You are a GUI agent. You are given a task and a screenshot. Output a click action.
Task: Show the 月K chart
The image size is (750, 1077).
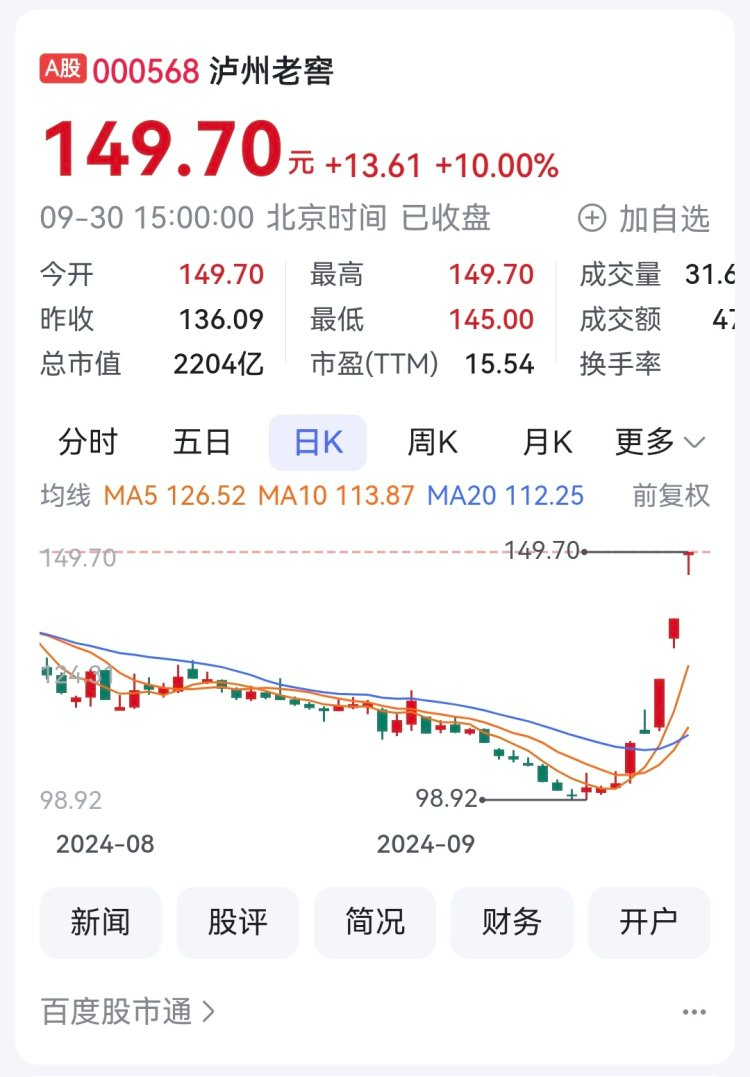547,442
